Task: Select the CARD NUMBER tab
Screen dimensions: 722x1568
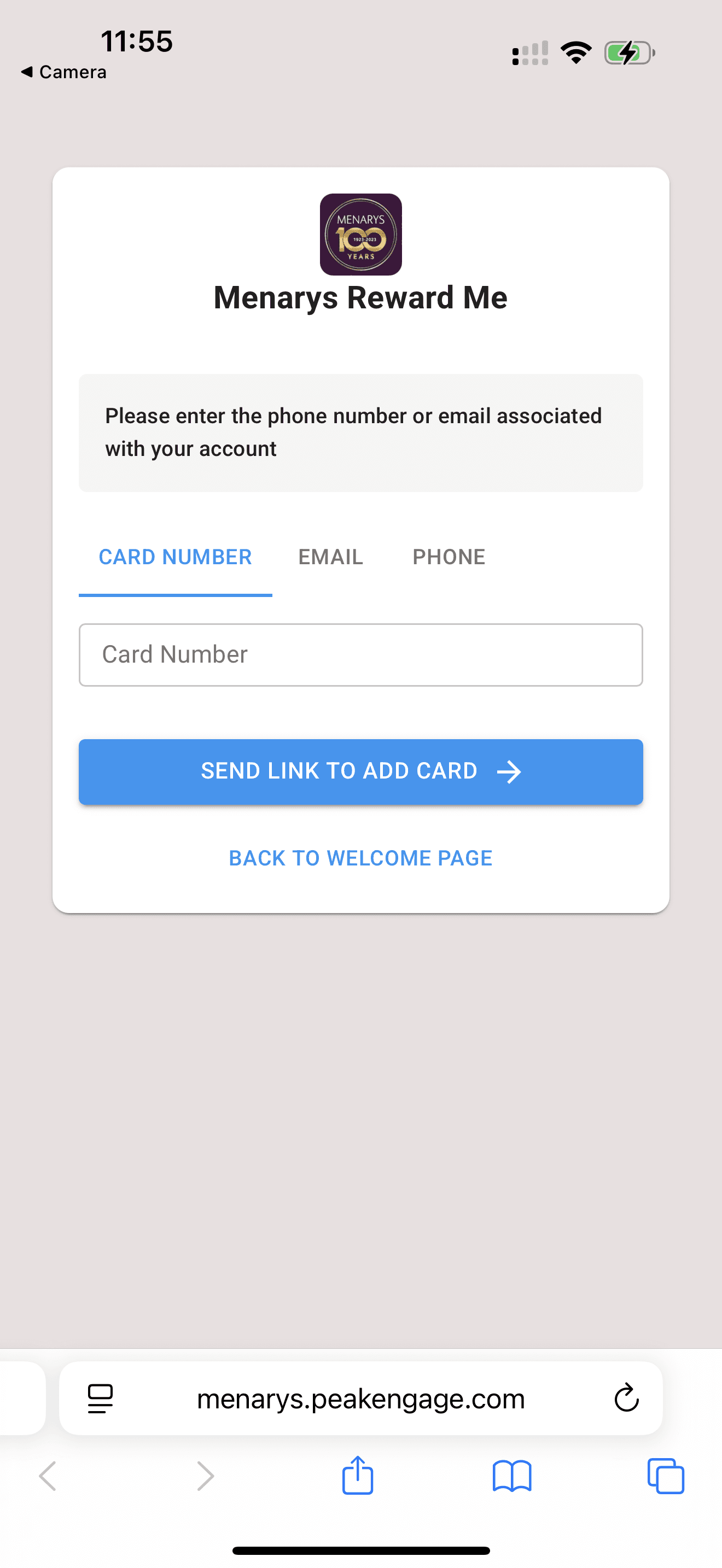Action: (x=176, y=557)
